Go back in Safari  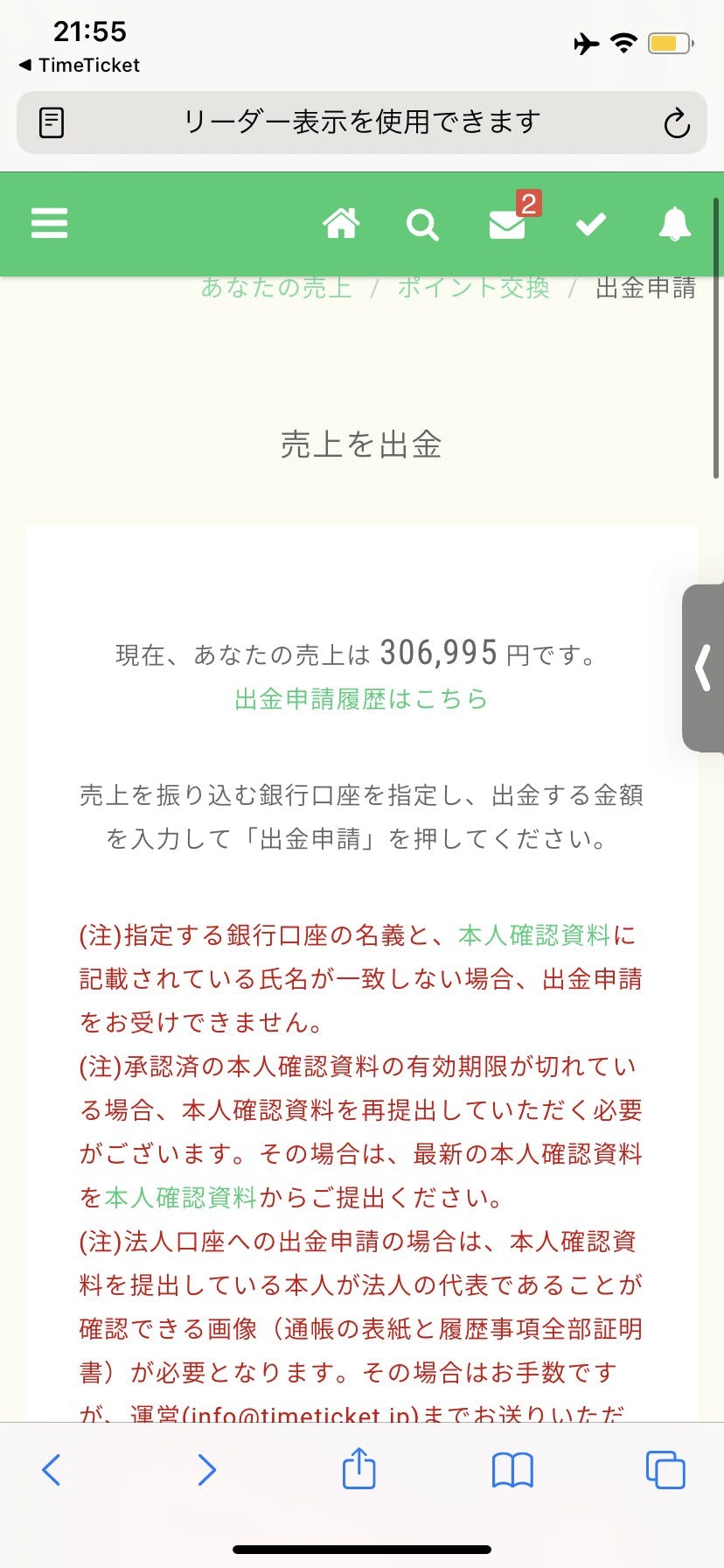click(x=52, y=1469)
